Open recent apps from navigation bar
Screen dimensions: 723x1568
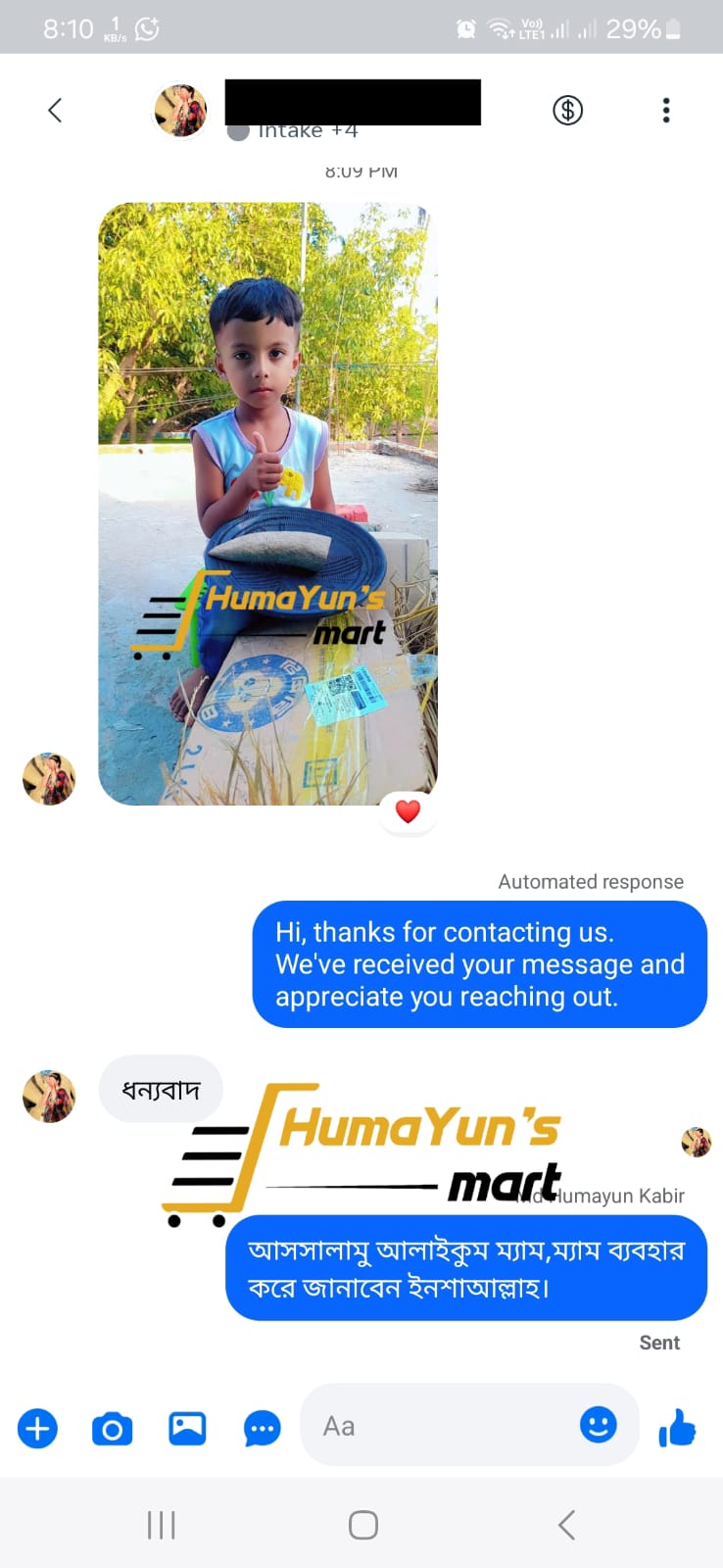click(x=161, y=1525)
